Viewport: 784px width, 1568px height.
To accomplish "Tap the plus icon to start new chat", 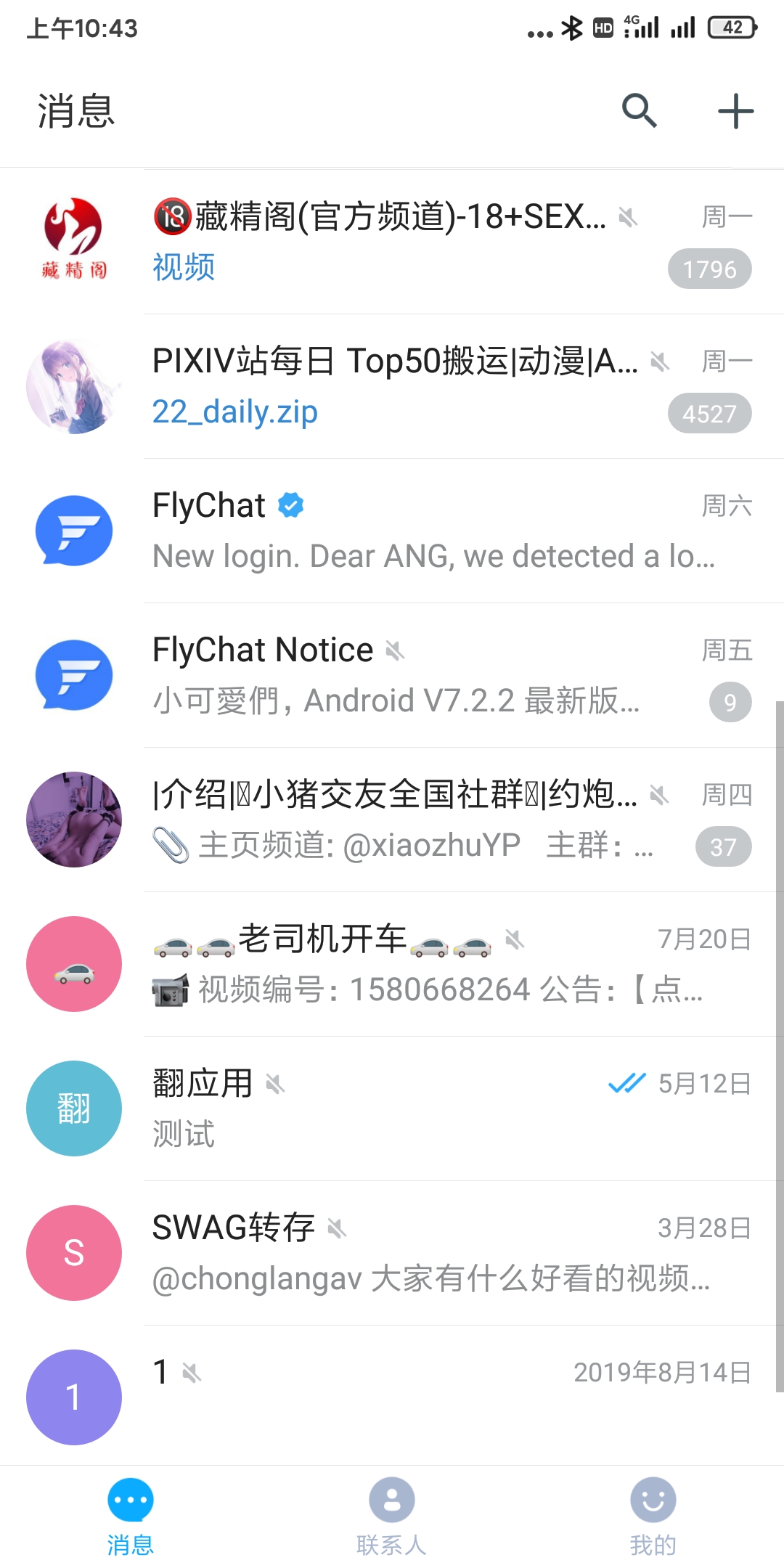I will [x=735, y=111].
